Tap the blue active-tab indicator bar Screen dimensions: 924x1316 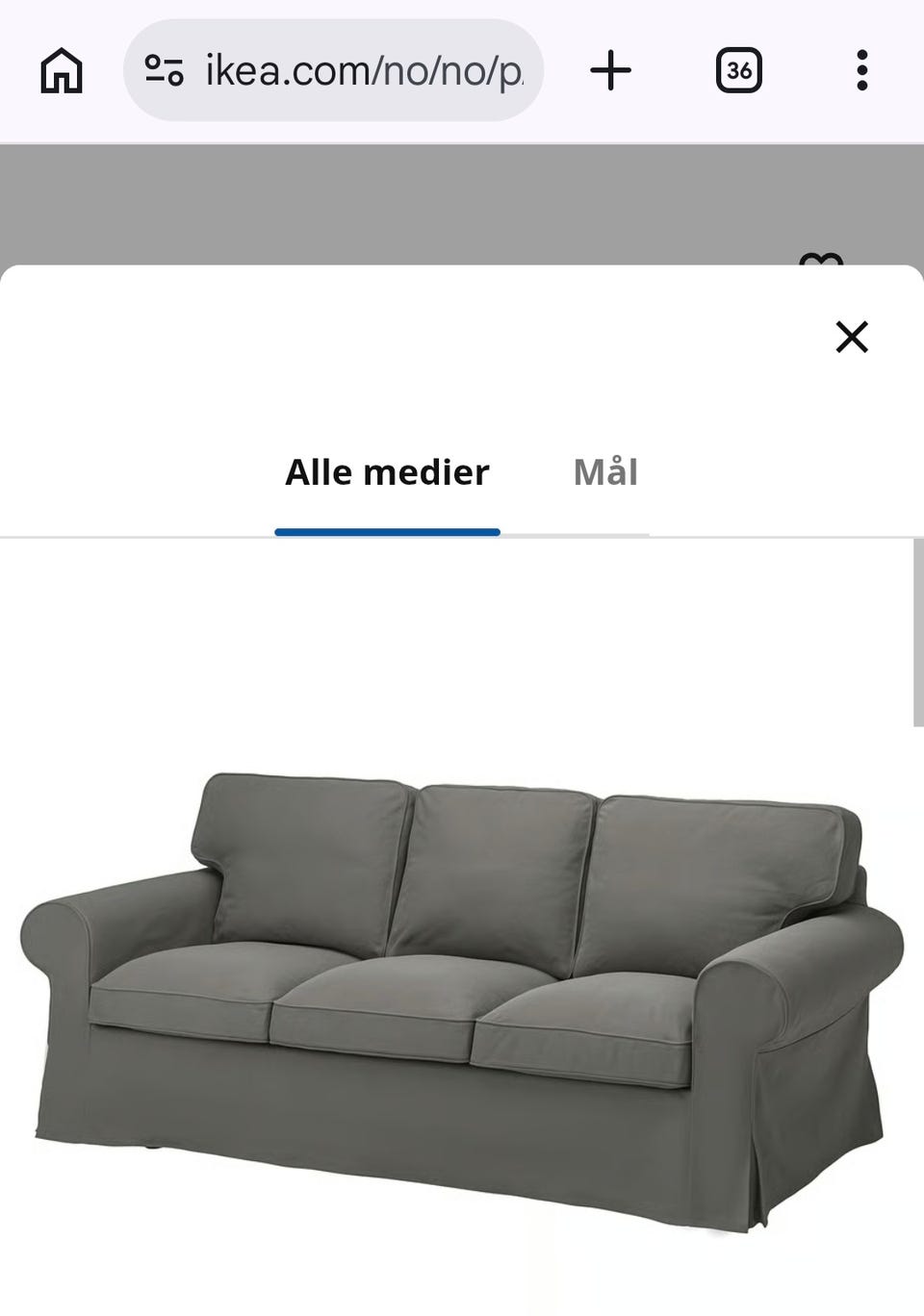click(x=387, y=530)
